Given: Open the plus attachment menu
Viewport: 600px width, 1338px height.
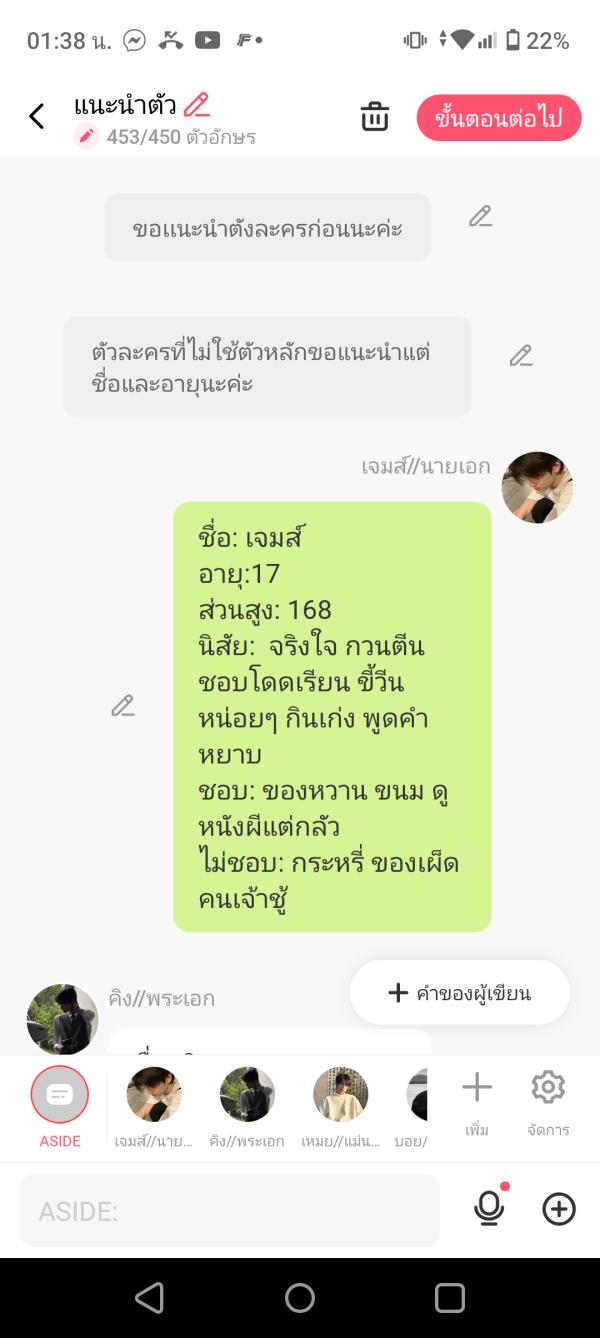Looking at the screenshot, I should 559,1209.
